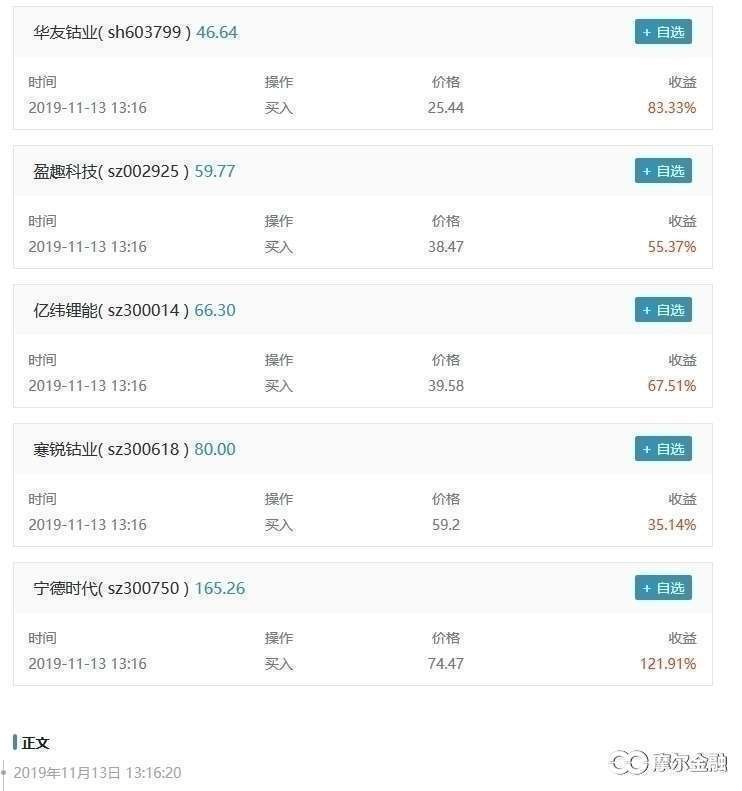Open the 华友钴业 sh603799 stock page
742x791 pixels.
tap(111, 32)
